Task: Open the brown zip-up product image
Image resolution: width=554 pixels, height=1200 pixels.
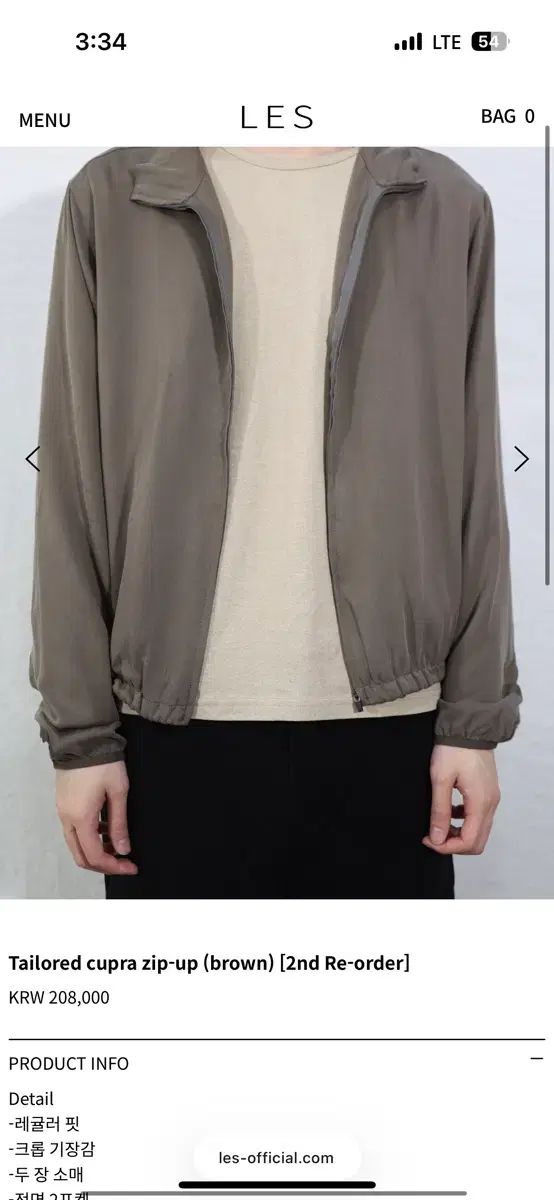Action: pyautogui.click(x=277, y=523)
